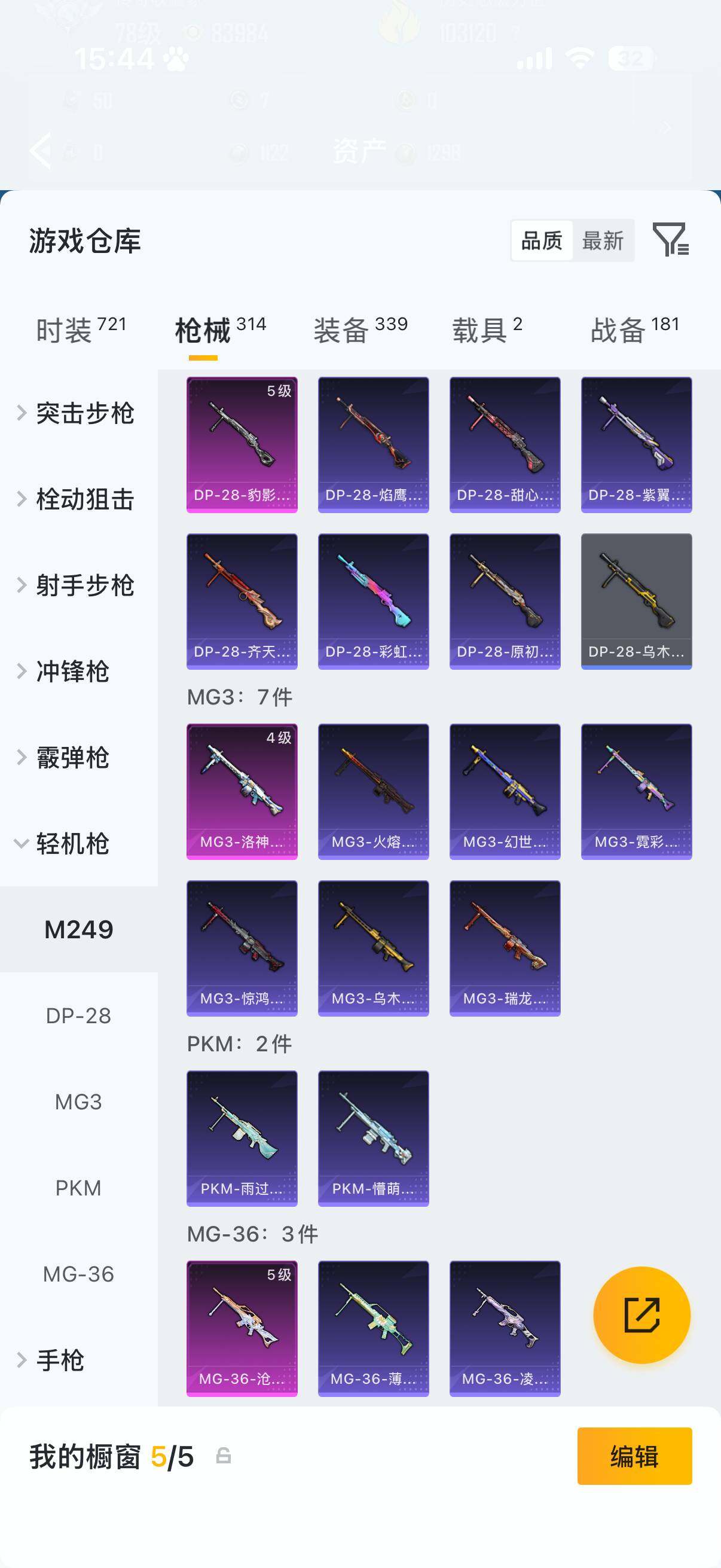Select the MG-36 subcategory in sidebar
The width and height of the screenshot is (721, 1568).
tap(78, 1274)
